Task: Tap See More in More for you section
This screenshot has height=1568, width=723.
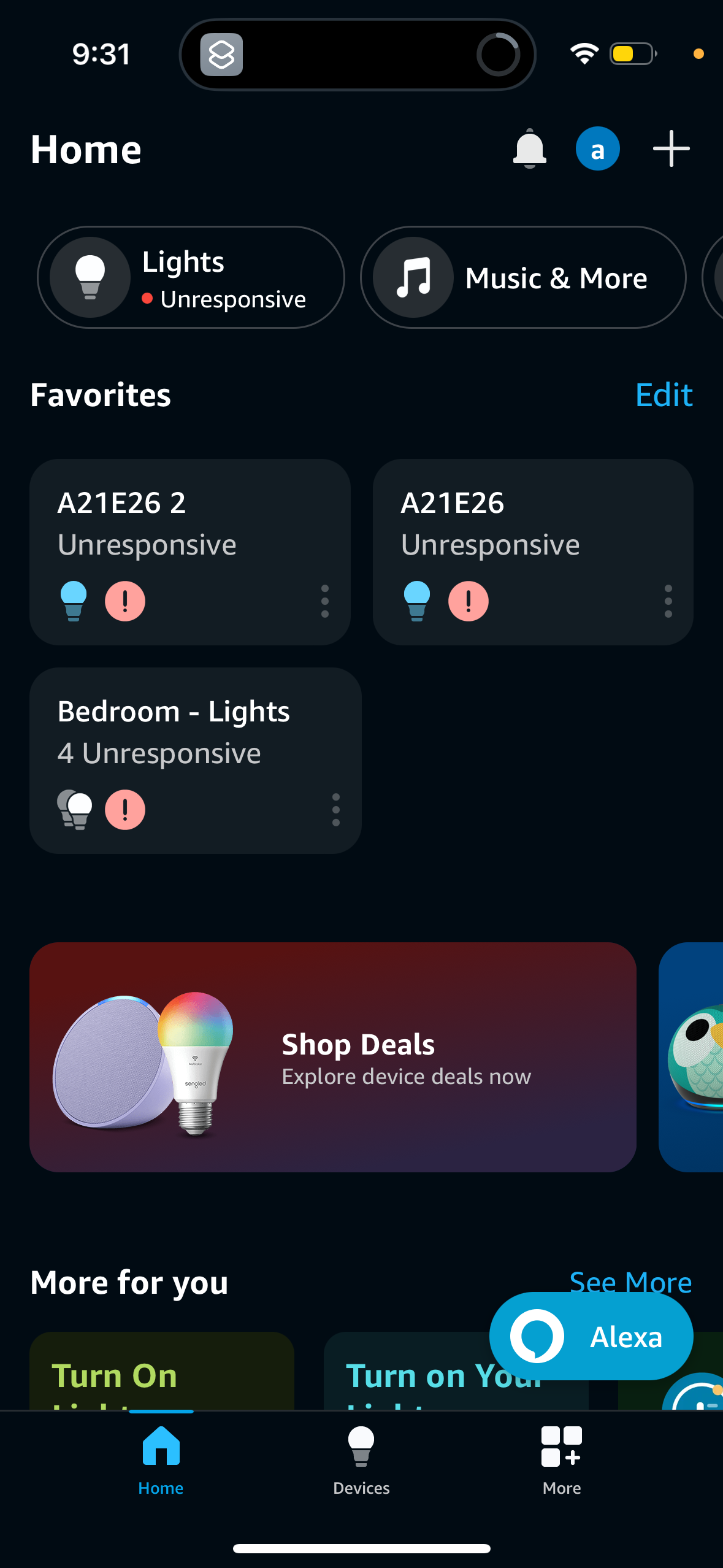Action: click(x=630, y=1282)
